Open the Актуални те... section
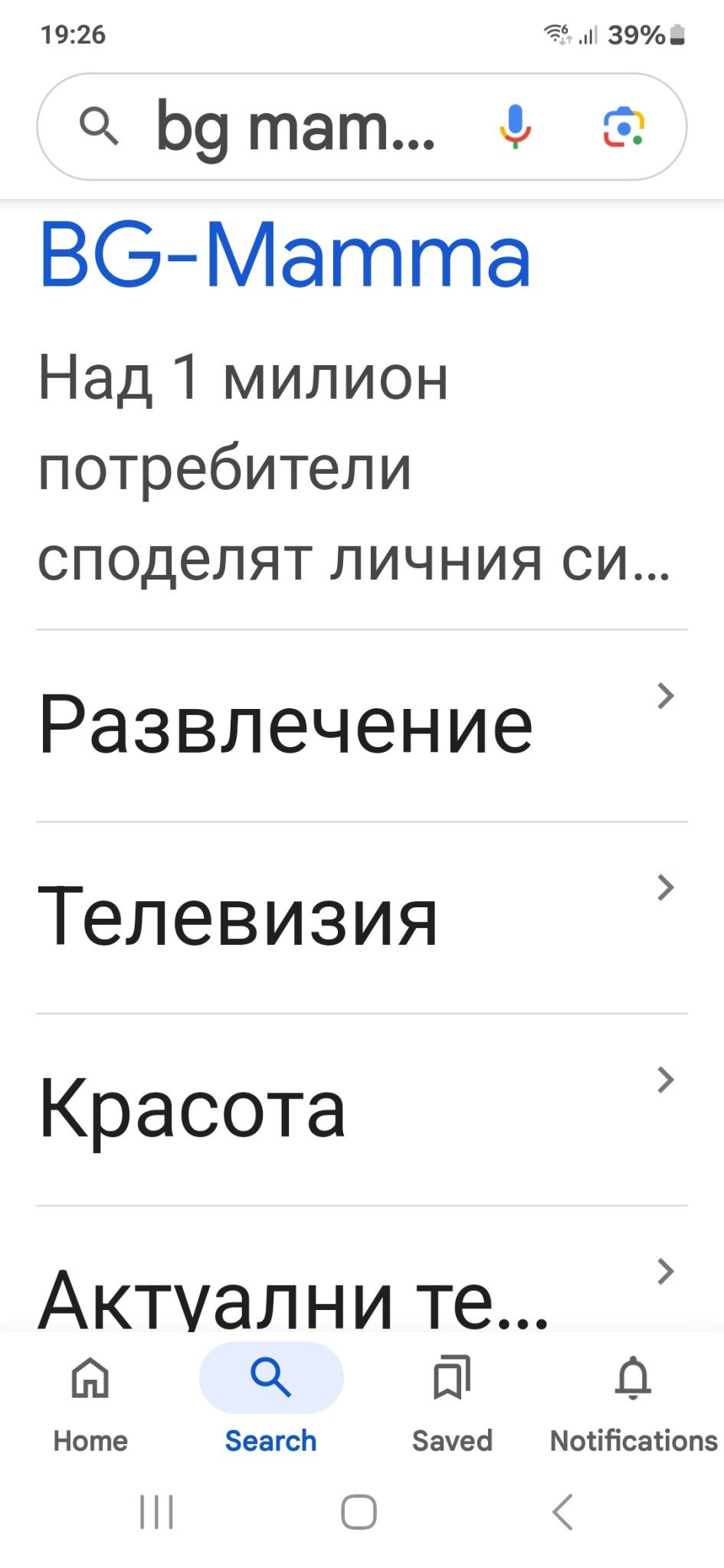 pos(362,1271)
